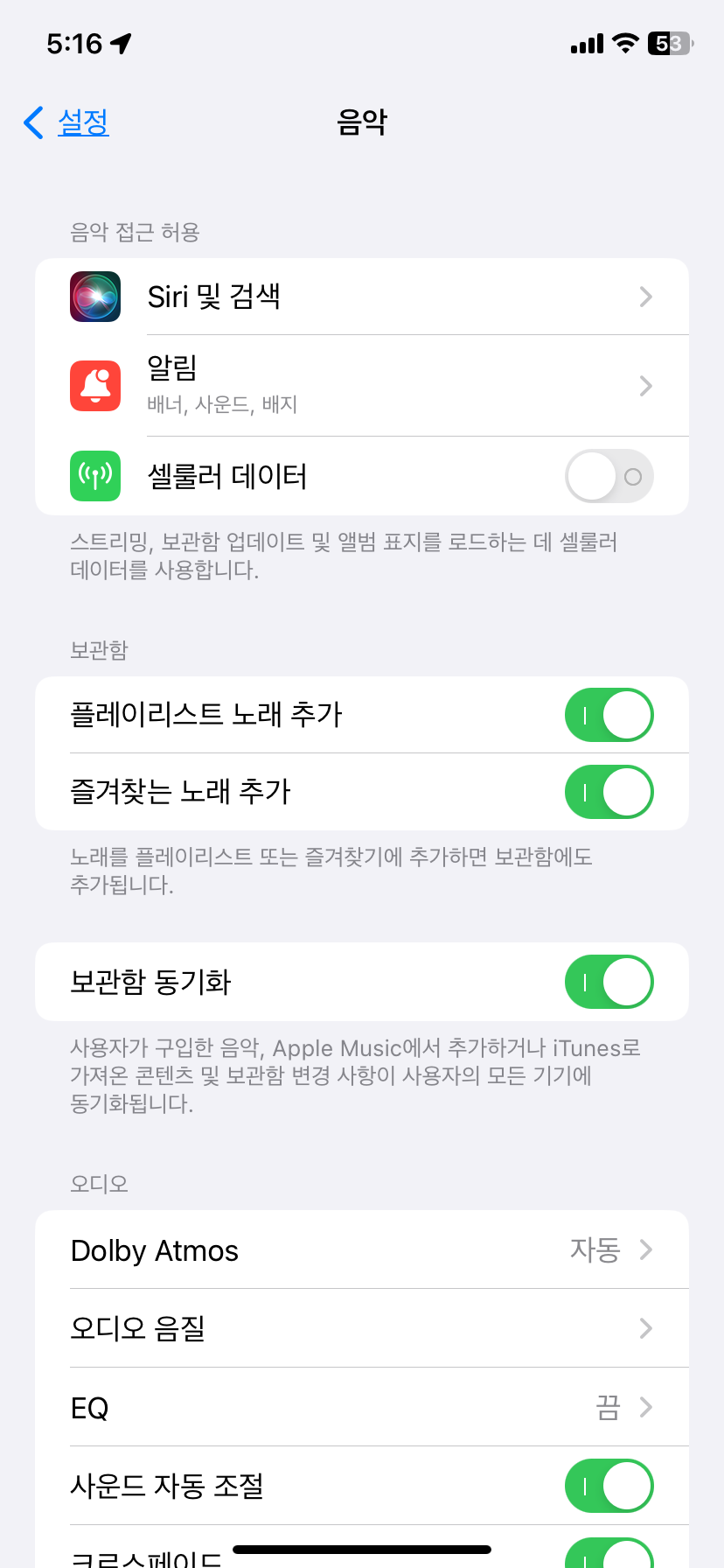724x1568 pixels.
Task: Open 오디오 음질 settings
Action: [362, 1328]
